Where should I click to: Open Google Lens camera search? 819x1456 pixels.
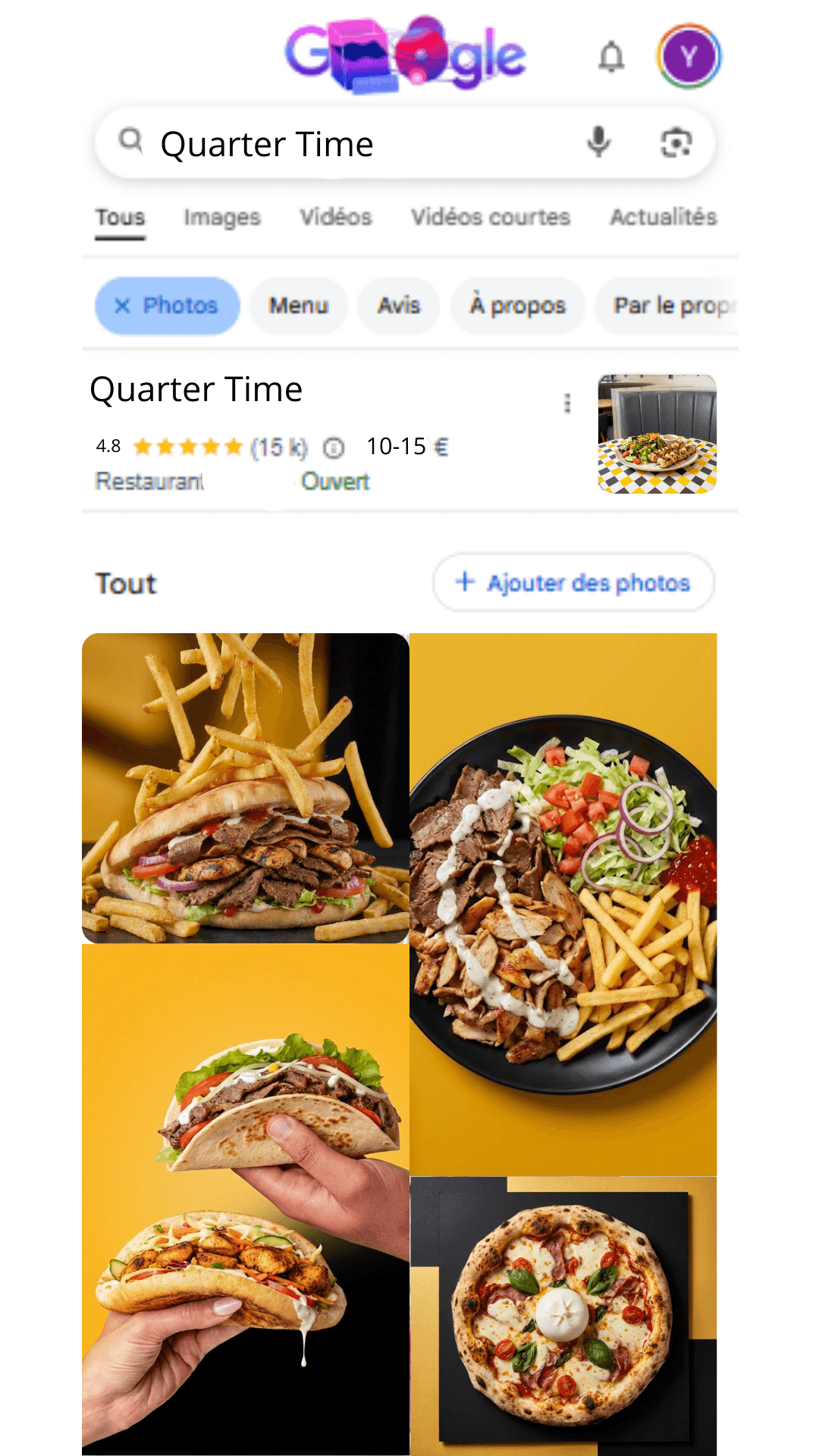tap(676, 142)
